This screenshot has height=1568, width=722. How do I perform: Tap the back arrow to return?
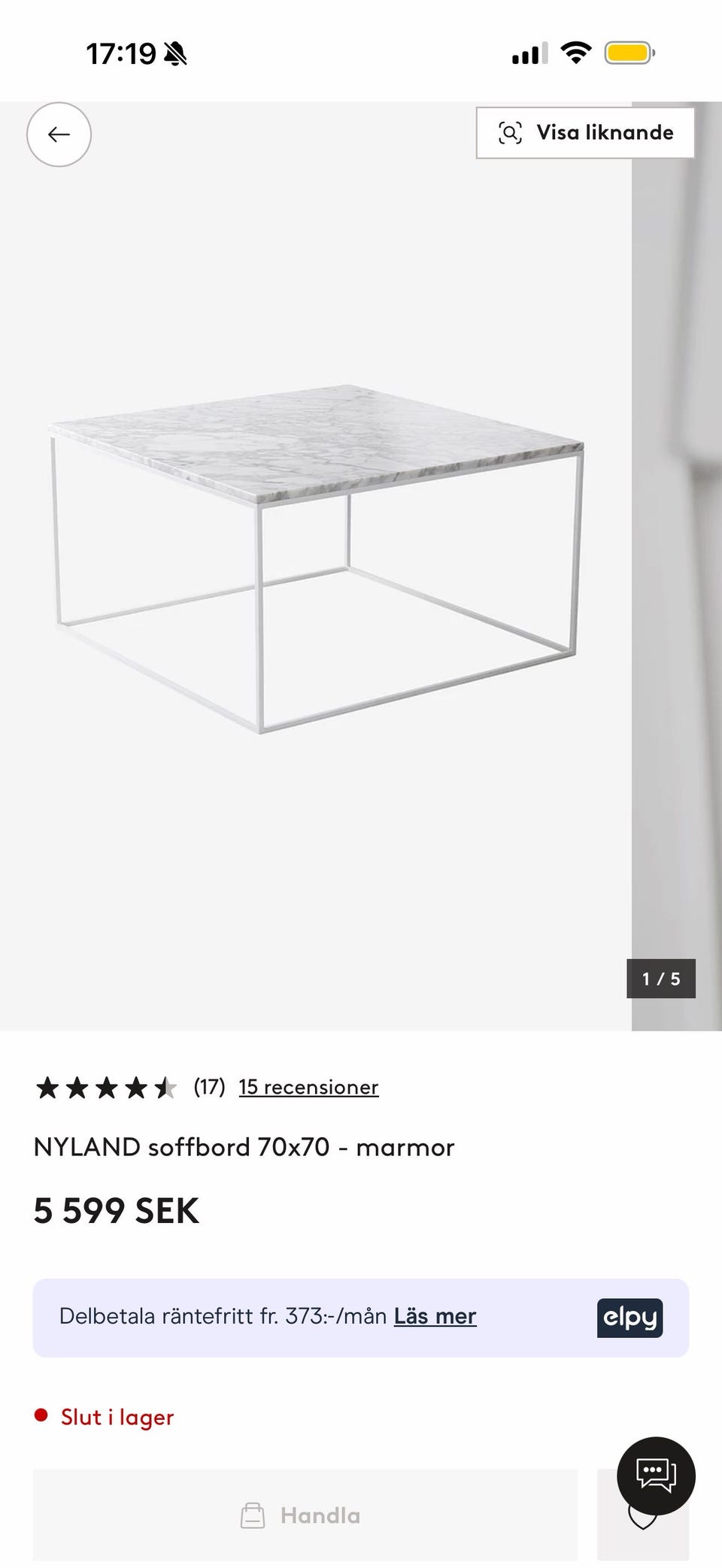tap(59, 135)
